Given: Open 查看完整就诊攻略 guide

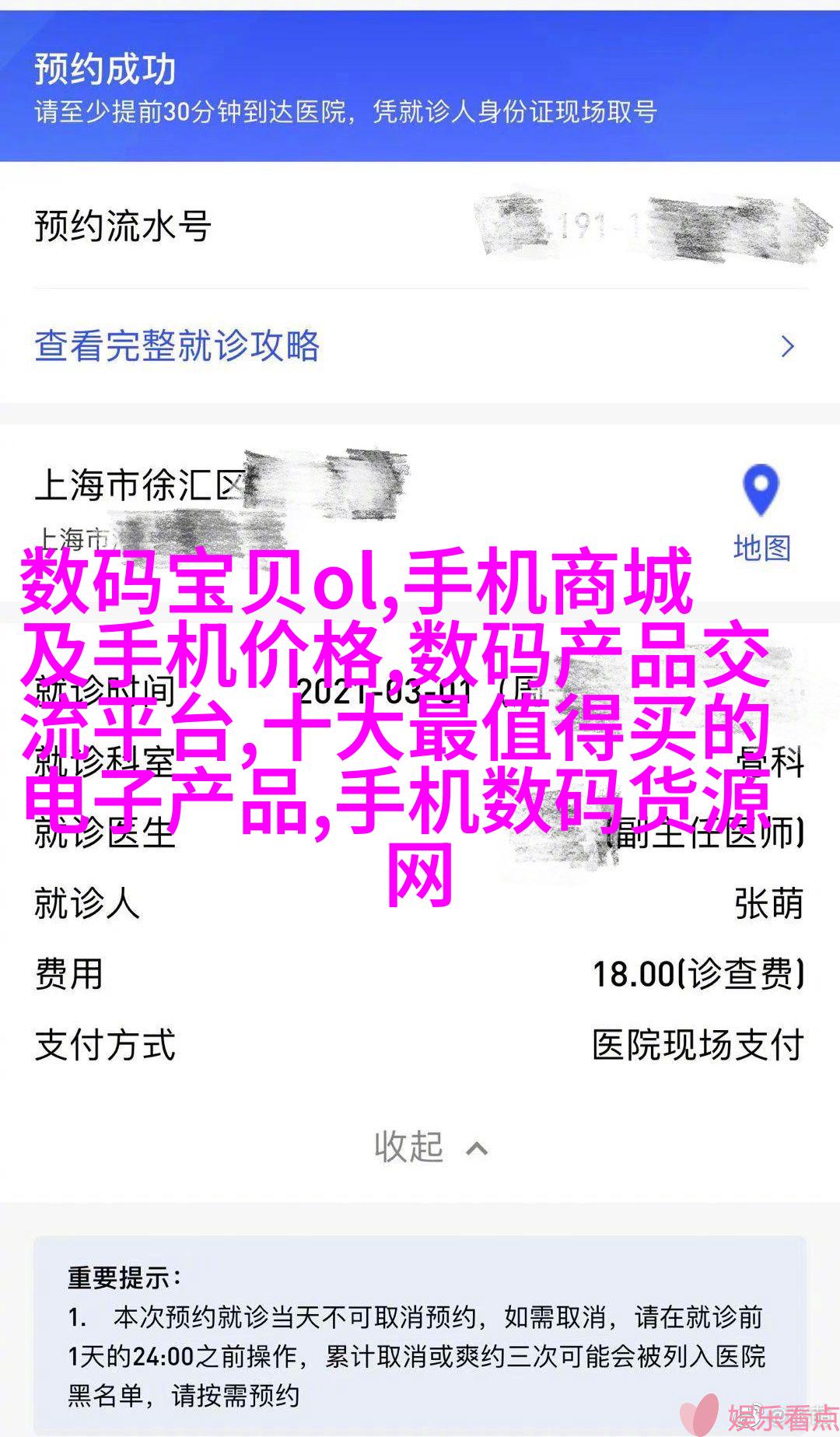Looking at the screenshot, I should click(x=177, y=346).
